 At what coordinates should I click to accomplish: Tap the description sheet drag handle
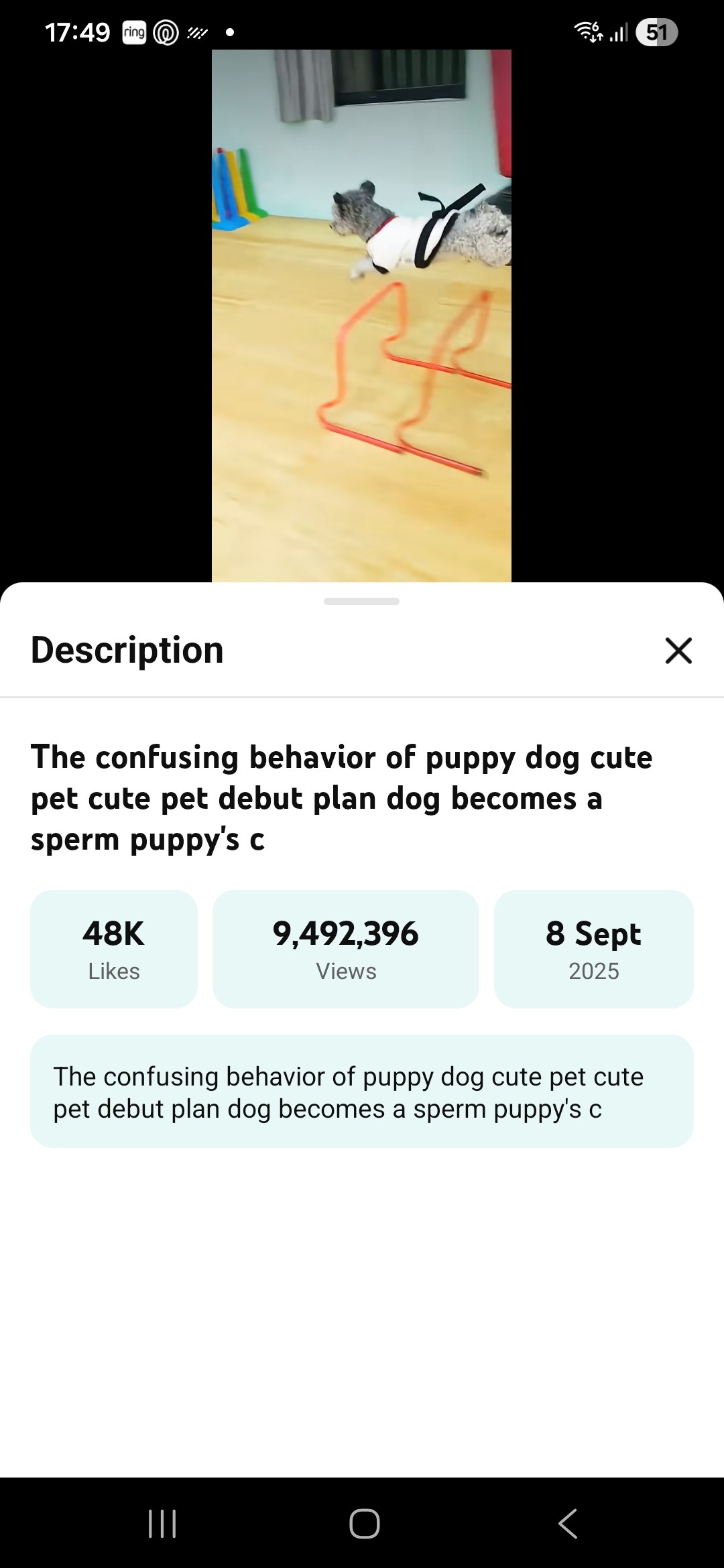click(361, 601)
